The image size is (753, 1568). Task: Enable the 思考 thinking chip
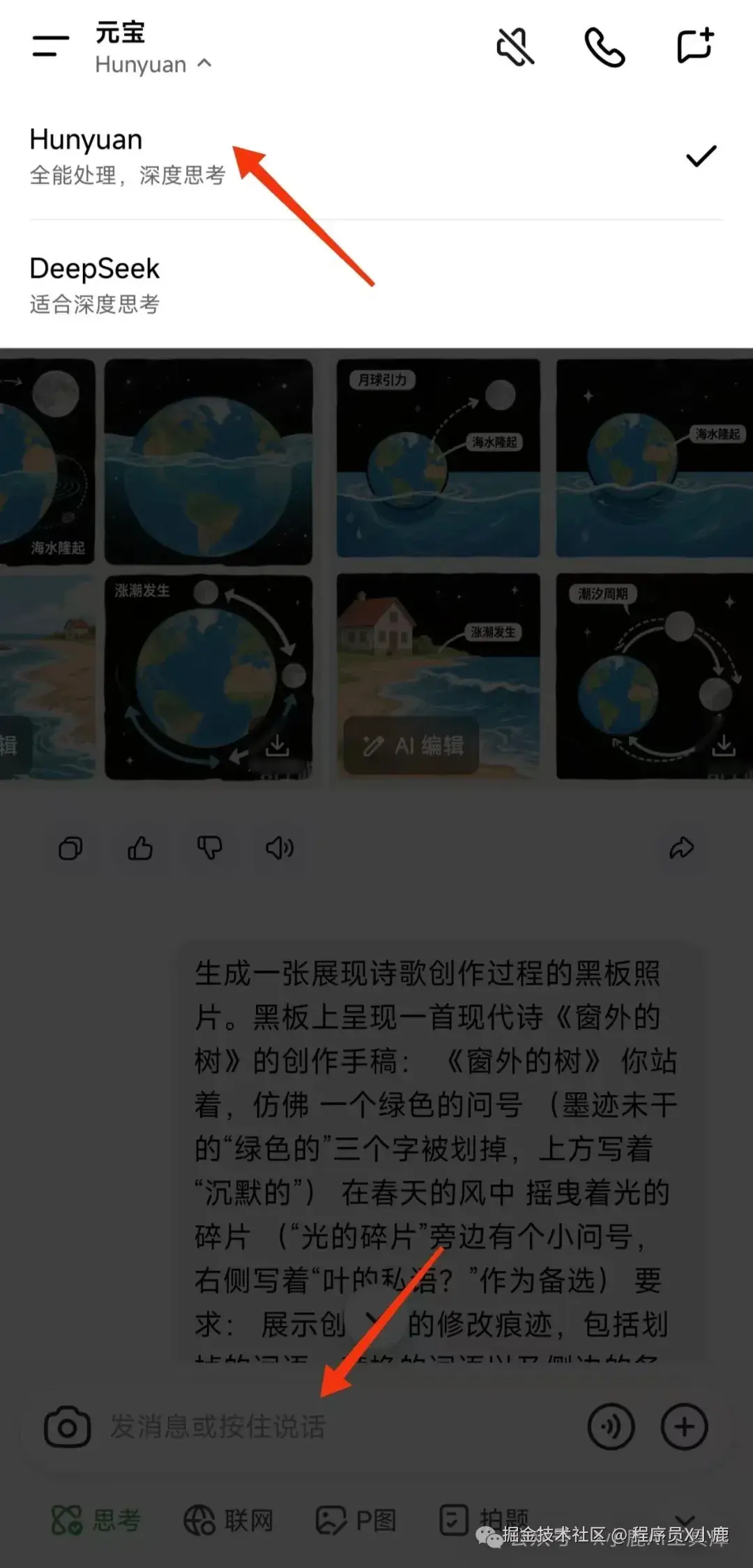coord(96,1520)
